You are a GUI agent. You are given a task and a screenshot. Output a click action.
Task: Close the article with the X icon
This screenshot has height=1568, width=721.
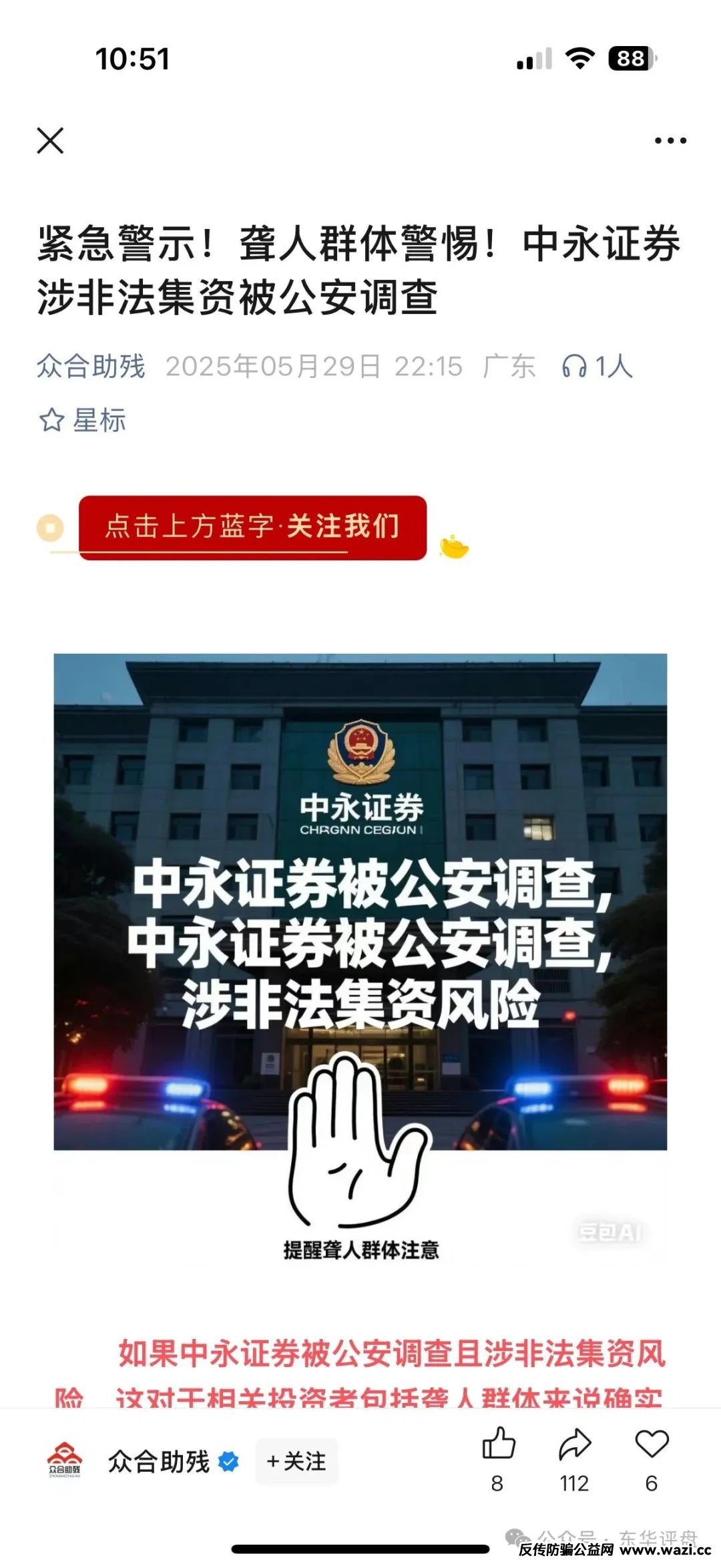(x=50, y=141)
